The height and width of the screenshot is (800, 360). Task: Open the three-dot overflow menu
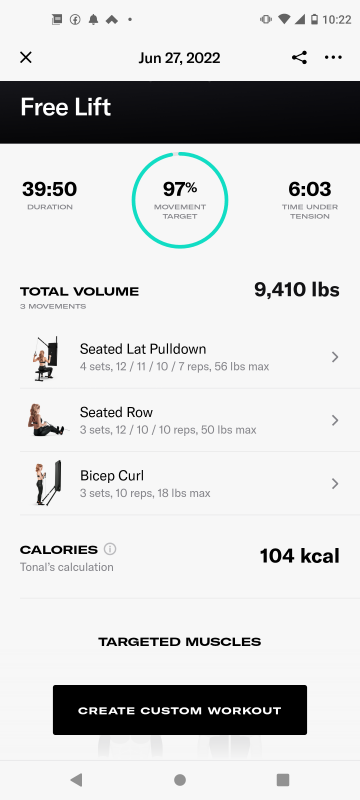pyautogui.click(x=333, y=58)
